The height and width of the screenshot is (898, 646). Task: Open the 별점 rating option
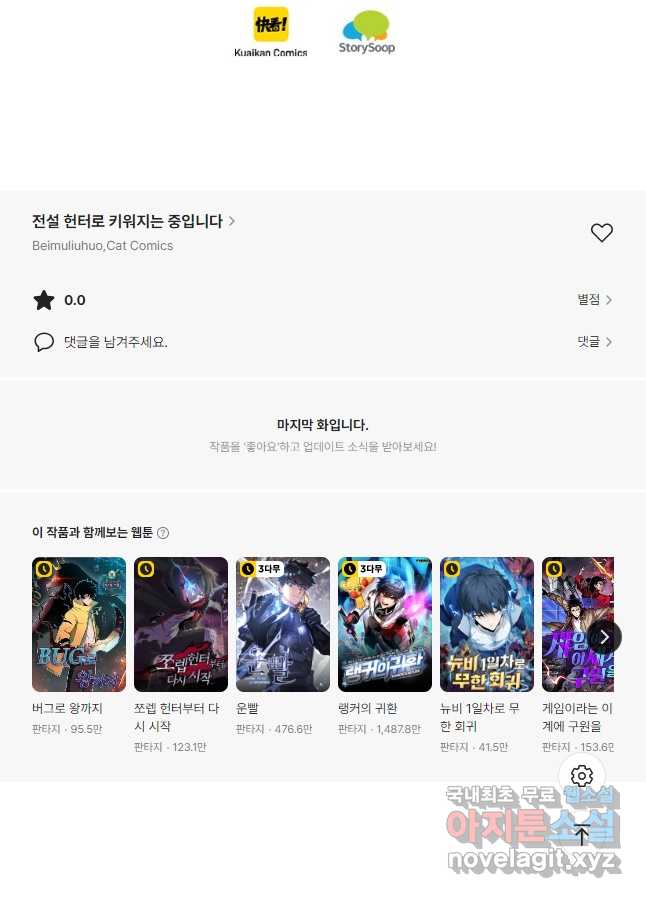pyautogui.click(x=594, y=300)
